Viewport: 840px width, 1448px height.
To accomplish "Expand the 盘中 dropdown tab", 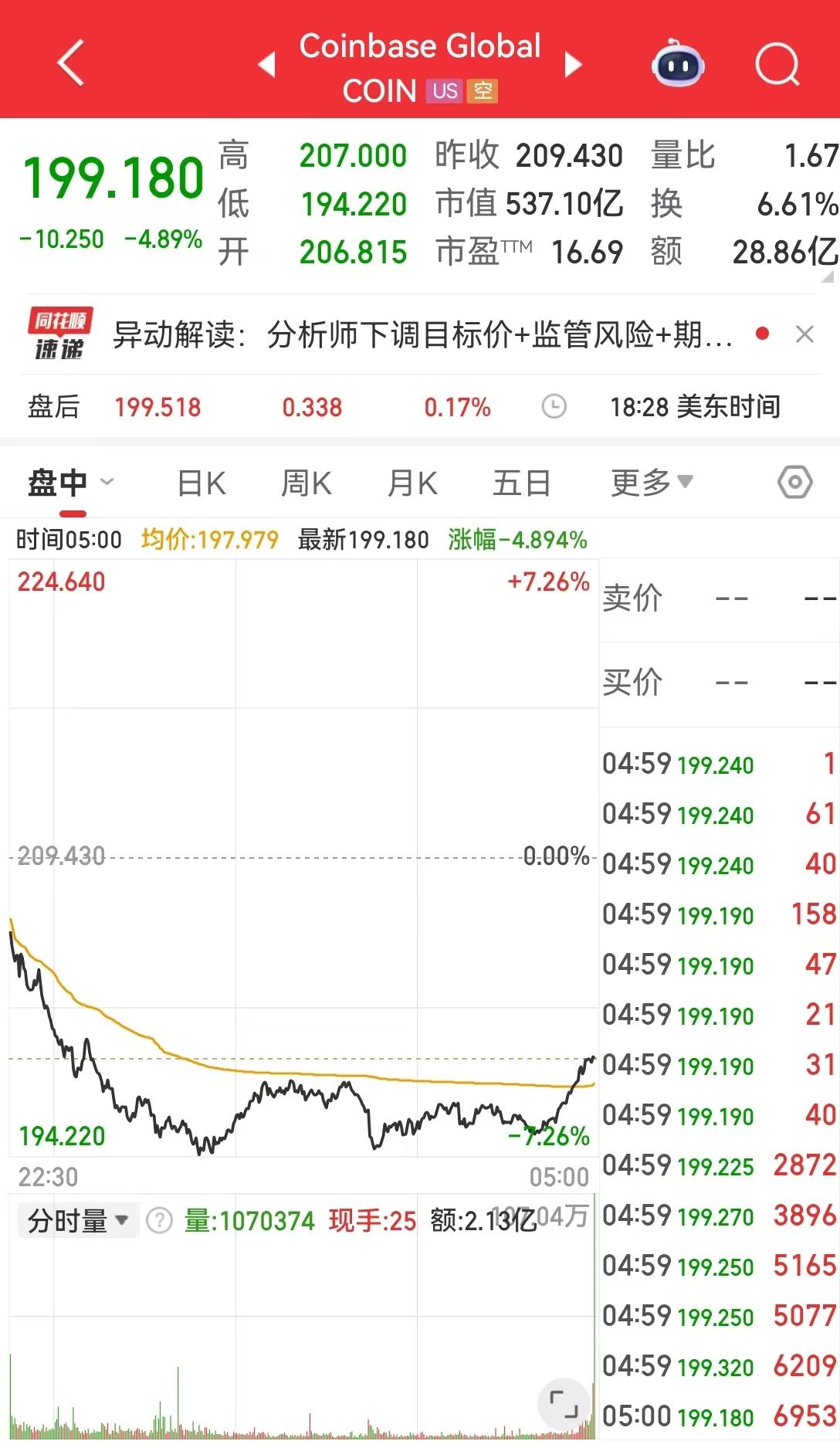I will point(70,483).
